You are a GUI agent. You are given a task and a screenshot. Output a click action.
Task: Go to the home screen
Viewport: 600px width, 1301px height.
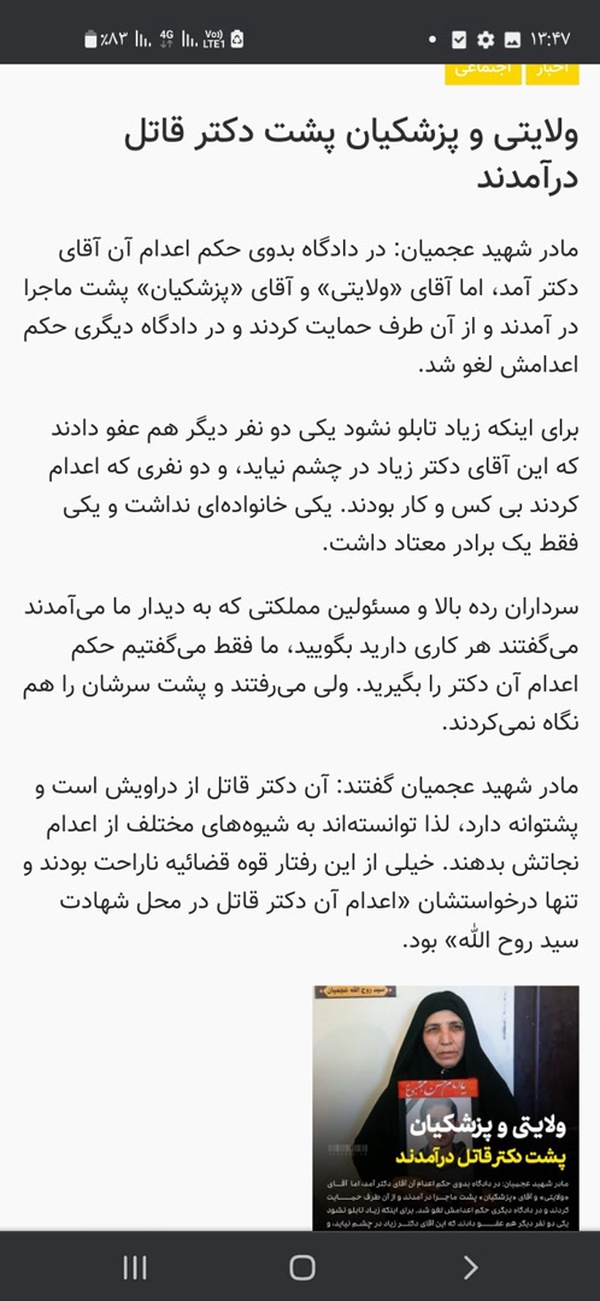[x=302, y=1267]
